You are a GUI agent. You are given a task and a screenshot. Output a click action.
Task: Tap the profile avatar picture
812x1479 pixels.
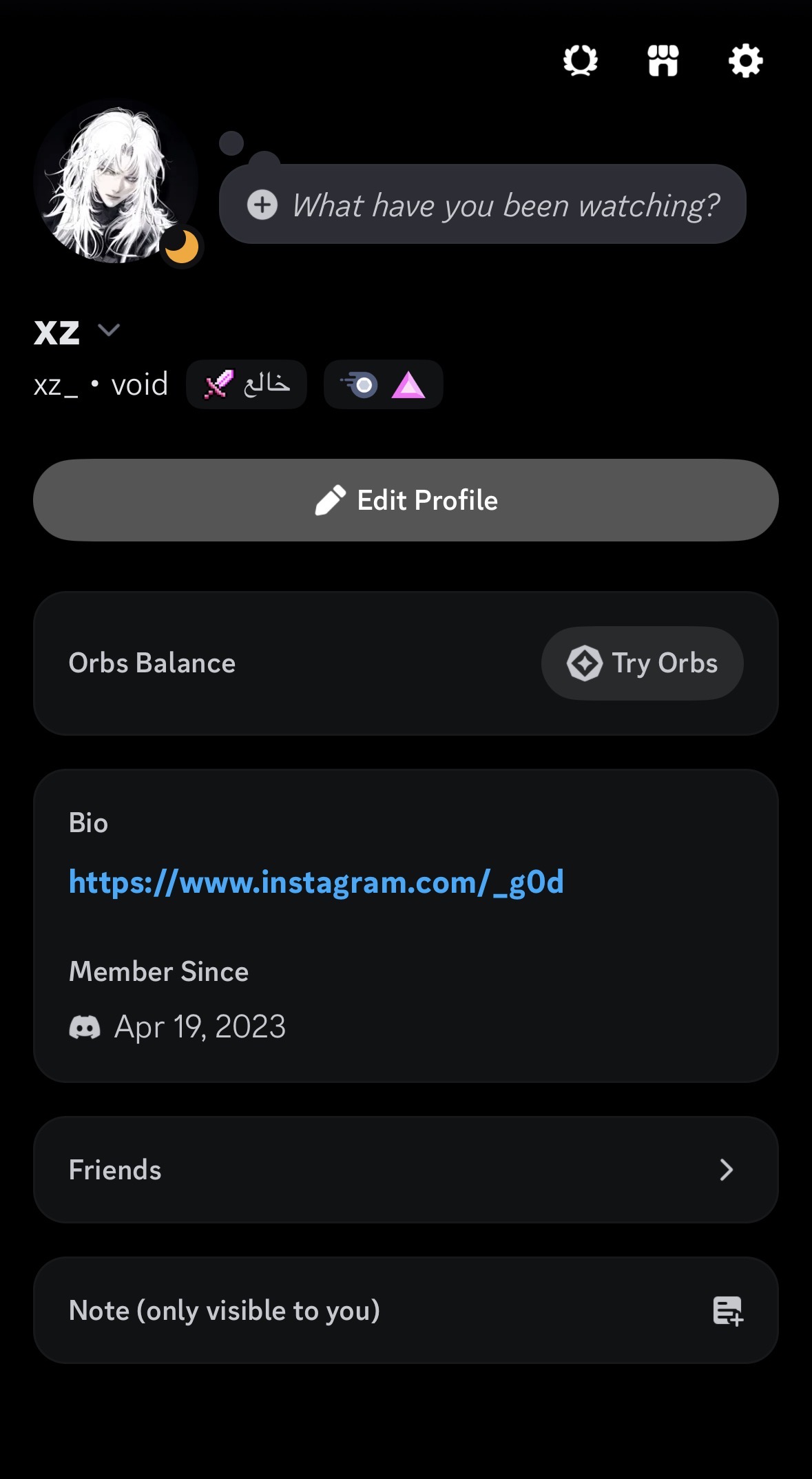(x=115, y=182)
